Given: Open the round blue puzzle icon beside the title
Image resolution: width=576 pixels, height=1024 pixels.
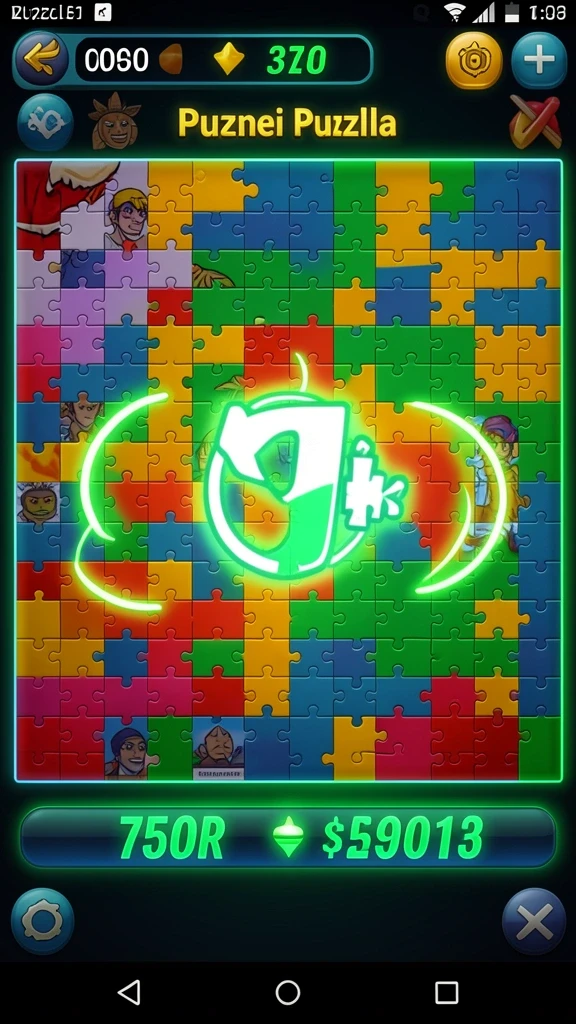Looking at the screenshot, I should point(45,122).
